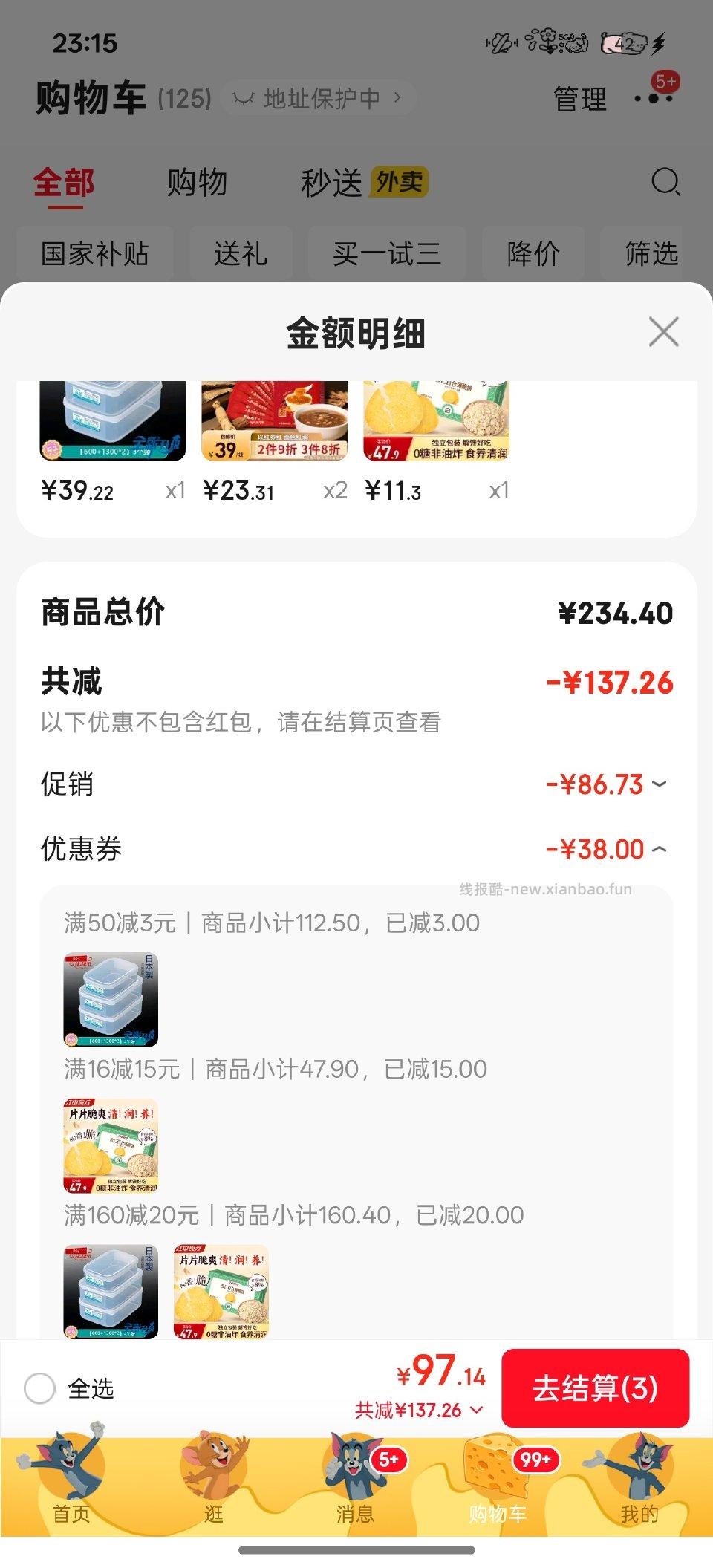Open 管理 cart management mode

(x=578, y=97)
